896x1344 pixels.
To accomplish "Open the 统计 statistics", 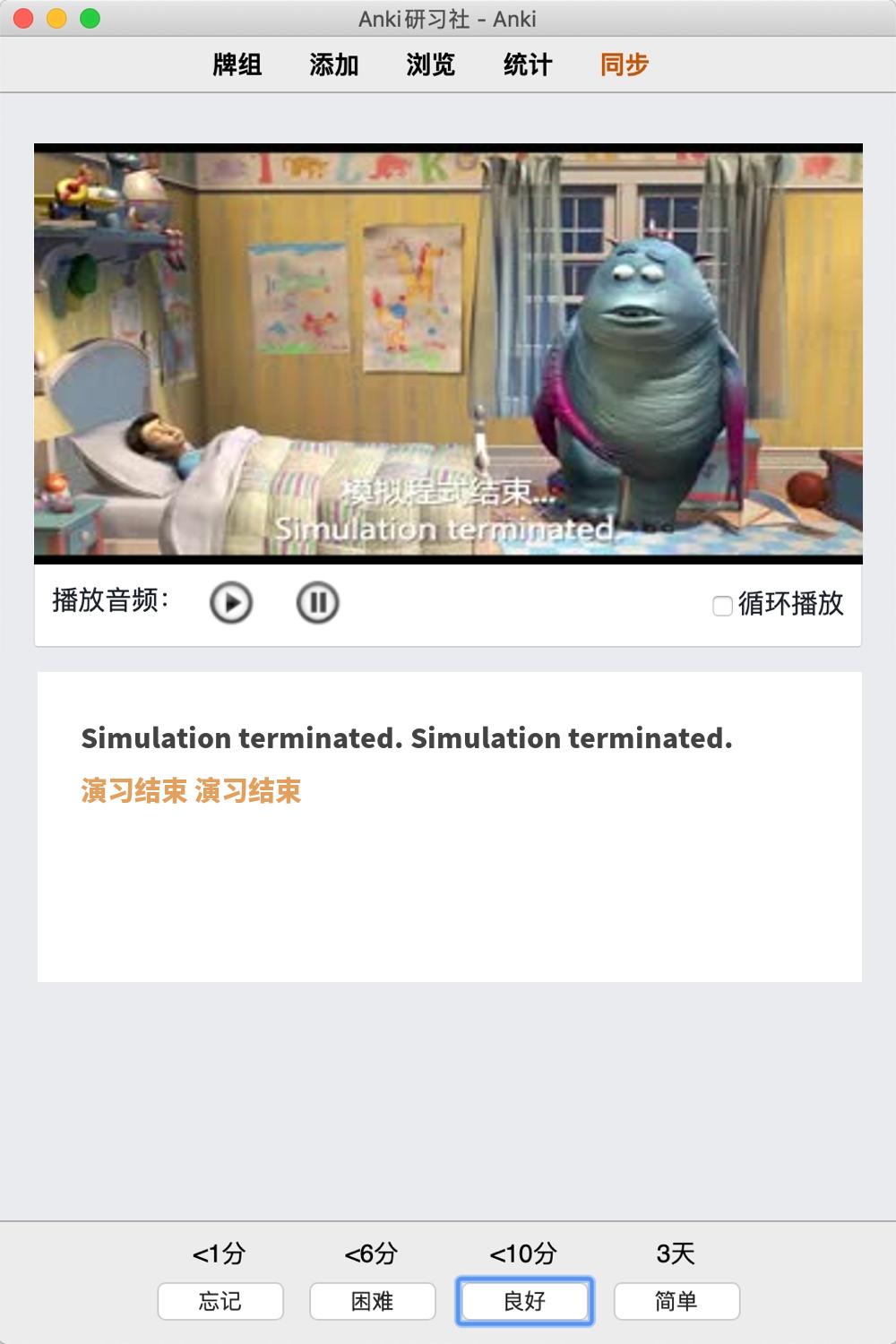I will (x=528, y=65).
